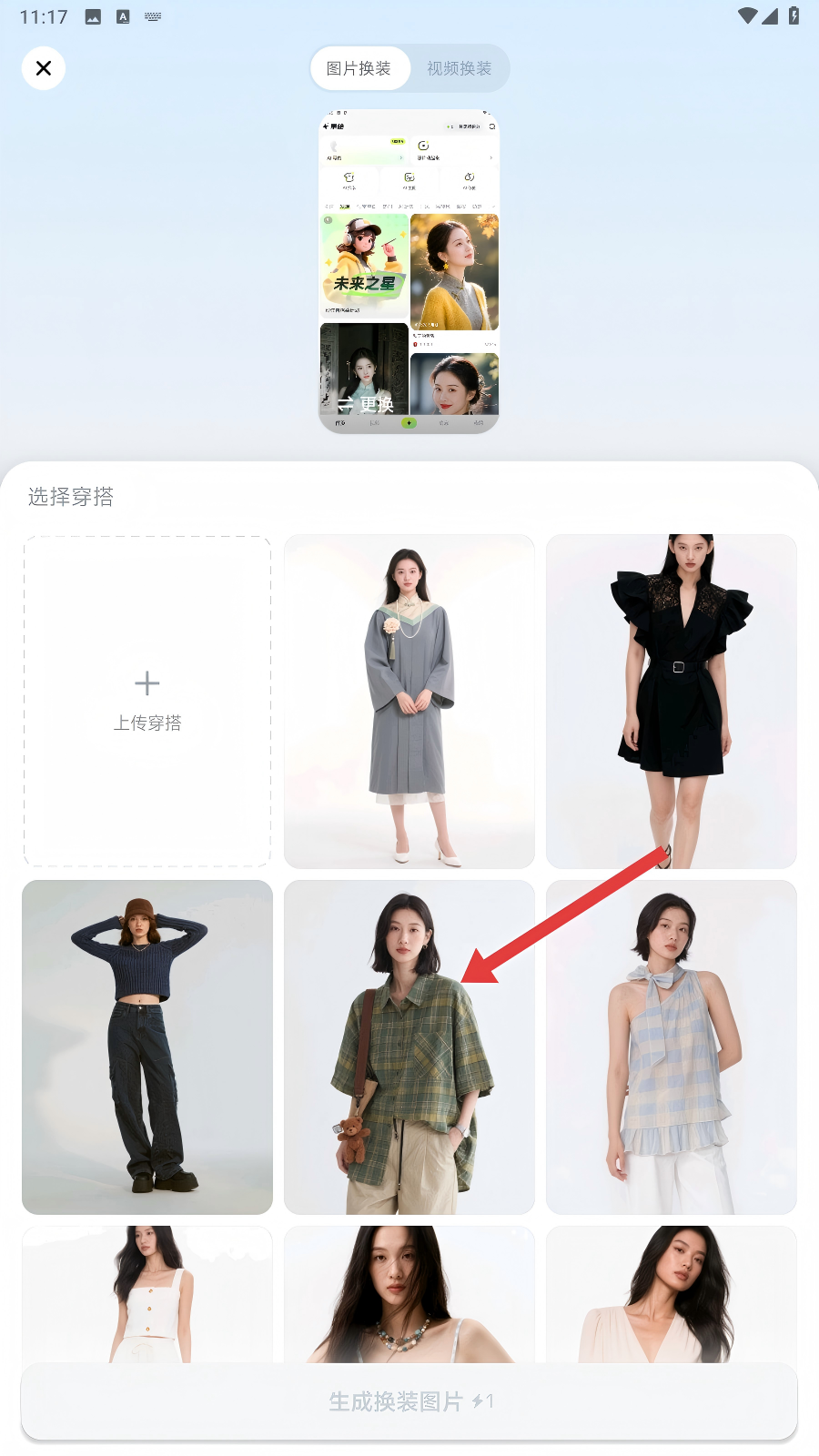The height and width of the screenshot is (1456, 819).
Task: Choose the green plaid shirt outfit
Action: point(409,1046)
